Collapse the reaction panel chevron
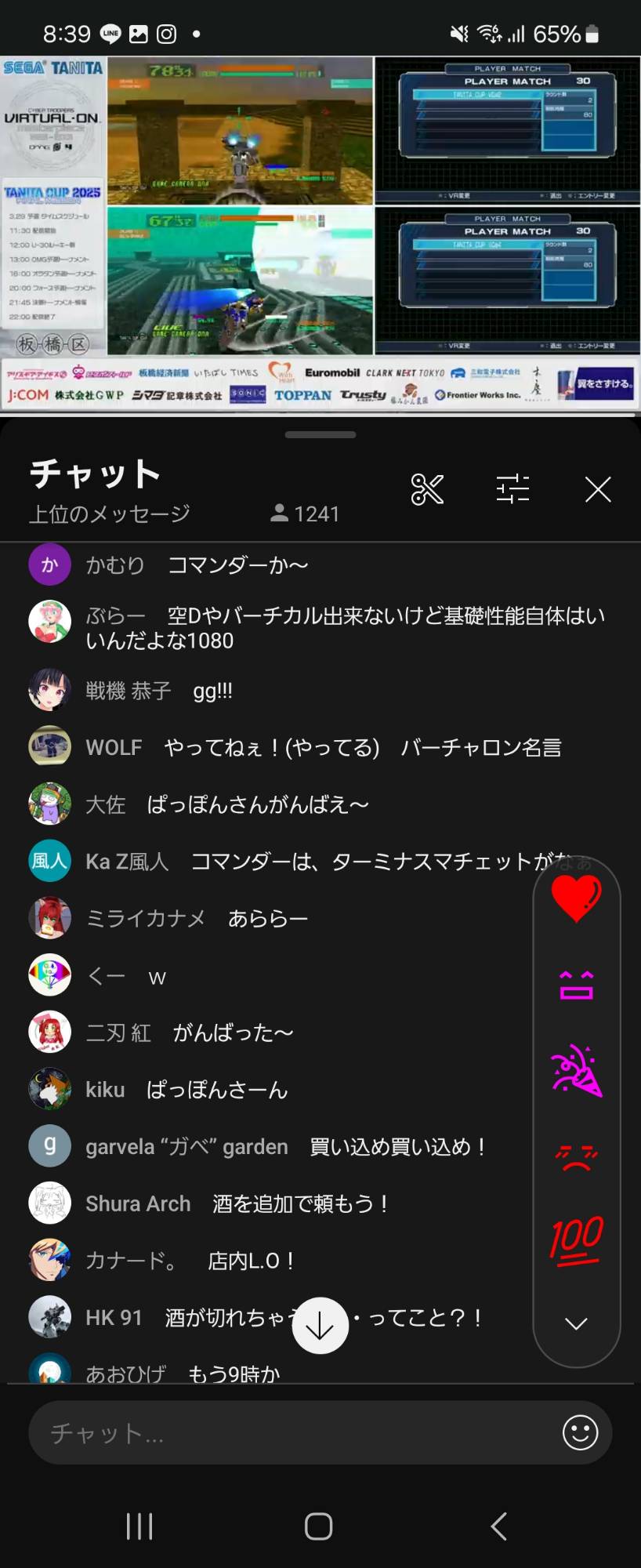The image size is (641, 1568). 576,1324
